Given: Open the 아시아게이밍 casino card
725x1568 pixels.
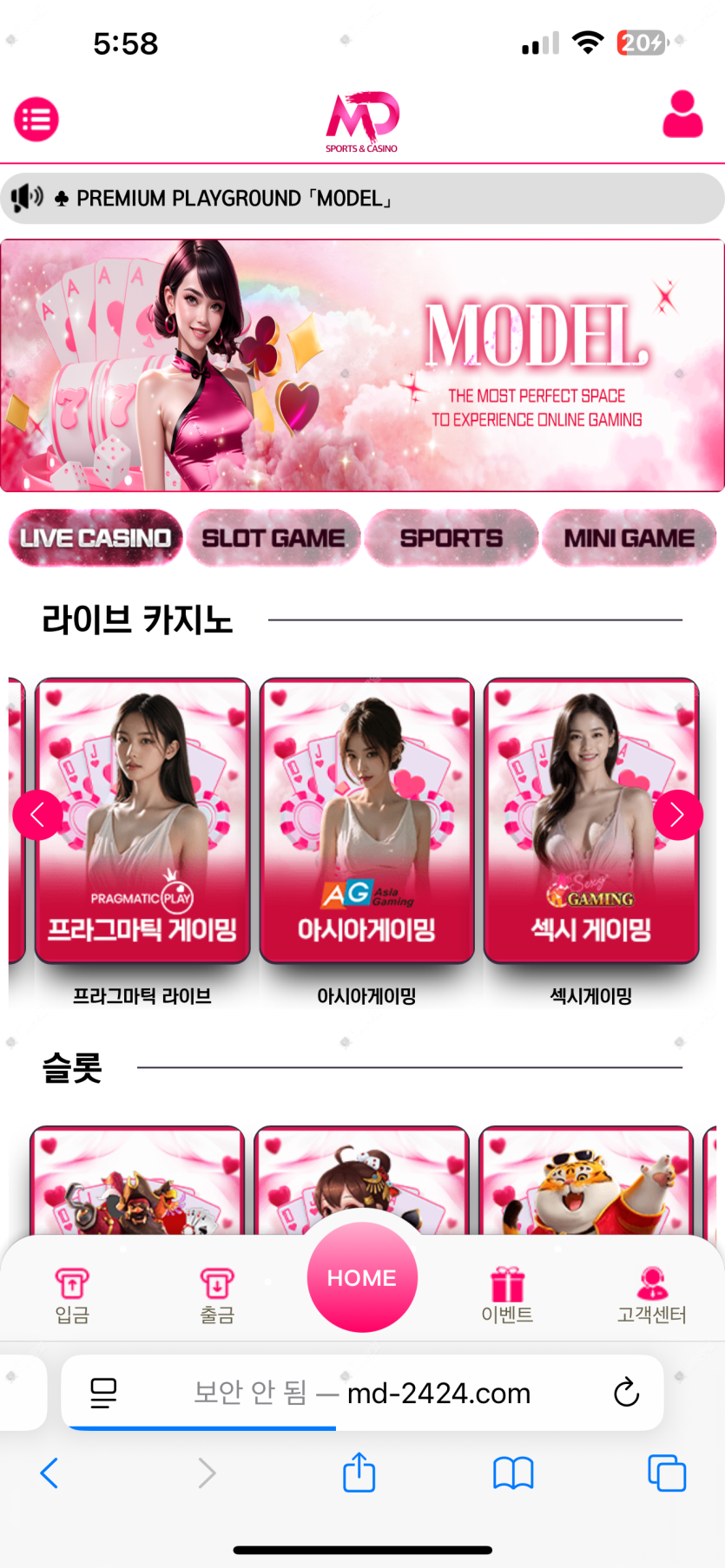Looking at the screenshot, I should click(x=366, y=820).
